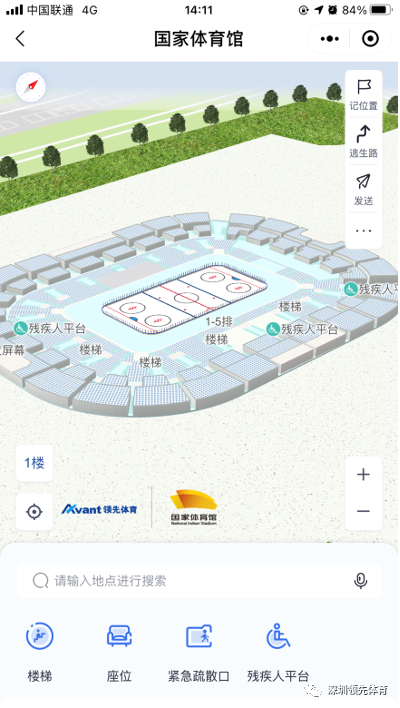The image size is (400, 708).
Task: Select the 楼梯 stairs shortcut
Action: coord(40,652)
